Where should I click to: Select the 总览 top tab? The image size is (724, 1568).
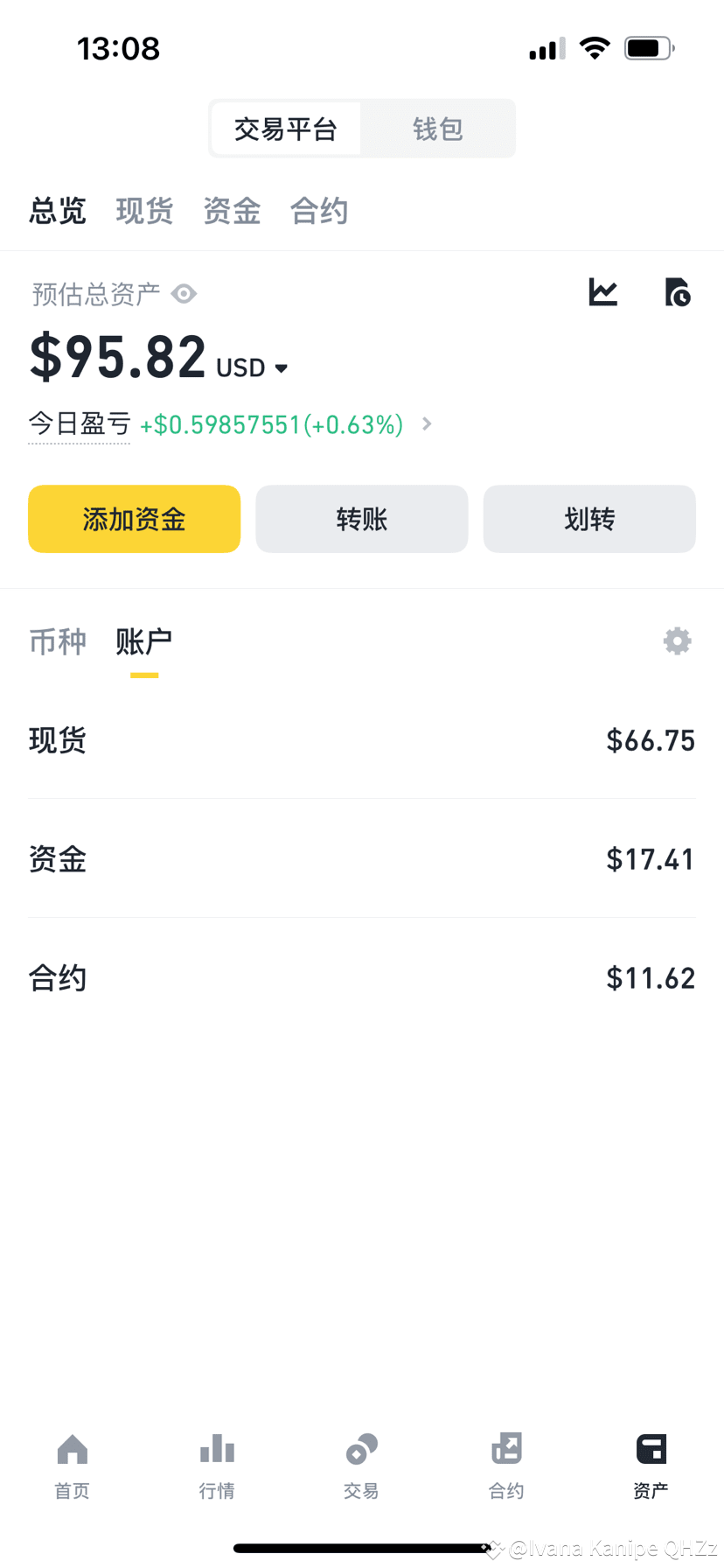click(58, 211)
